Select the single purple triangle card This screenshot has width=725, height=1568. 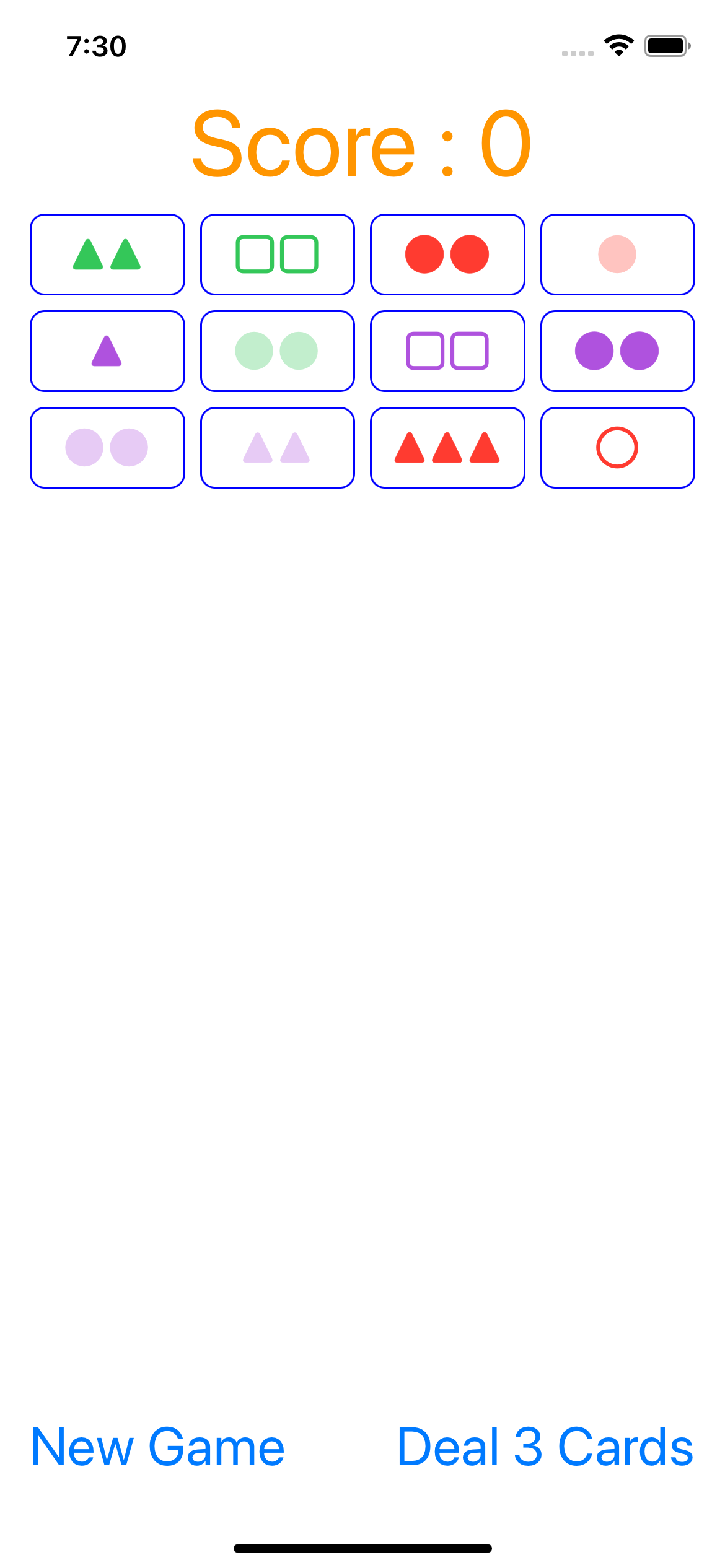107,351
